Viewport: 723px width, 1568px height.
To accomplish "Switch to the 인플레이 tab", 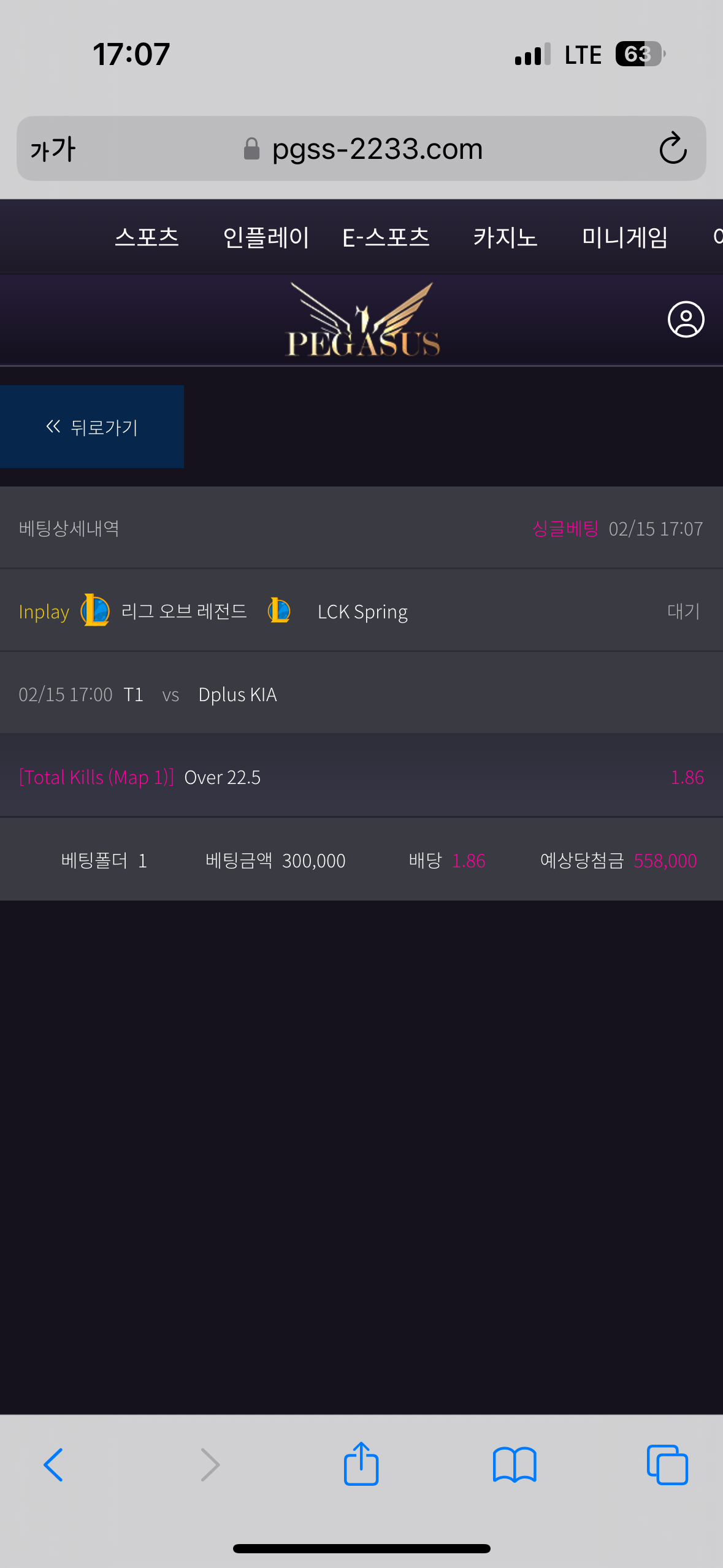I will click(266, 237).
